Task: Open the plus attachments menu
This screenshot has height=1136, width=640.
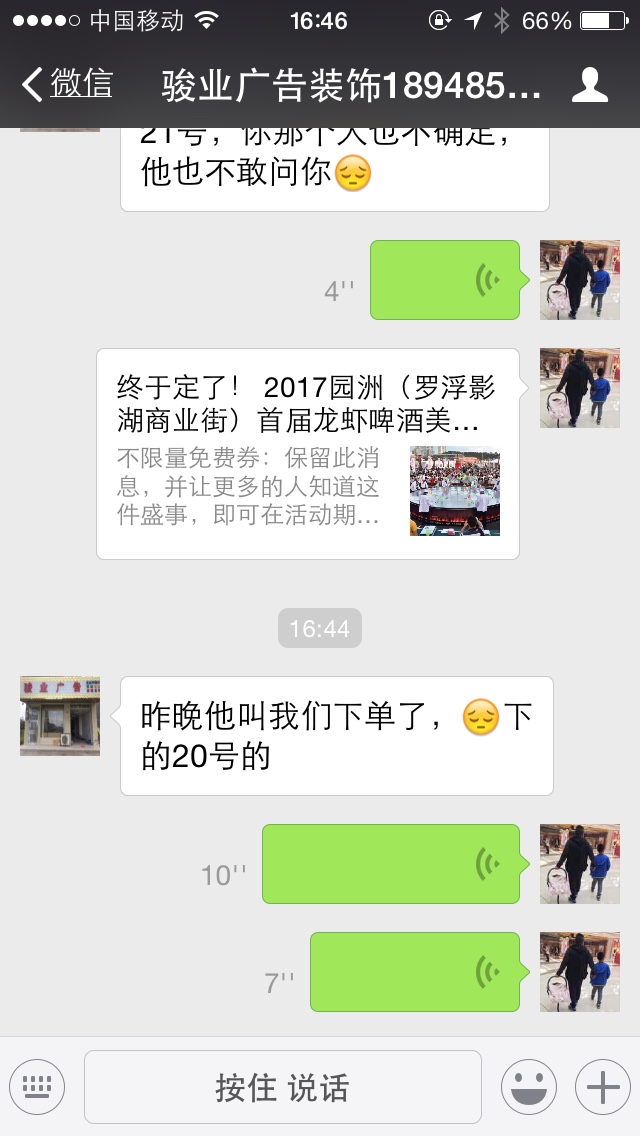Action: tap(602, 1087)
